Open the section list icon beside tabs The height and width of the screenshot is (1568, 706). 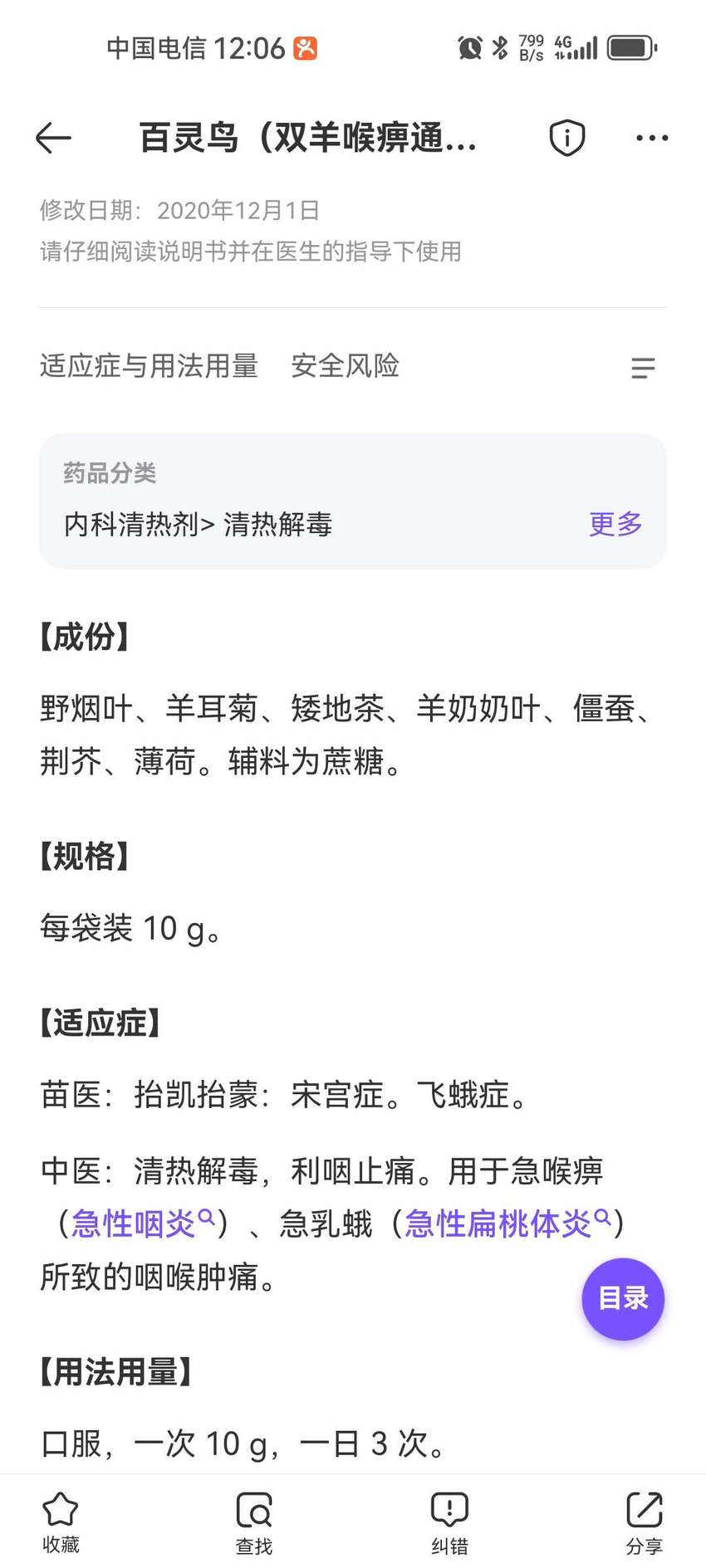tap(643, 368)
